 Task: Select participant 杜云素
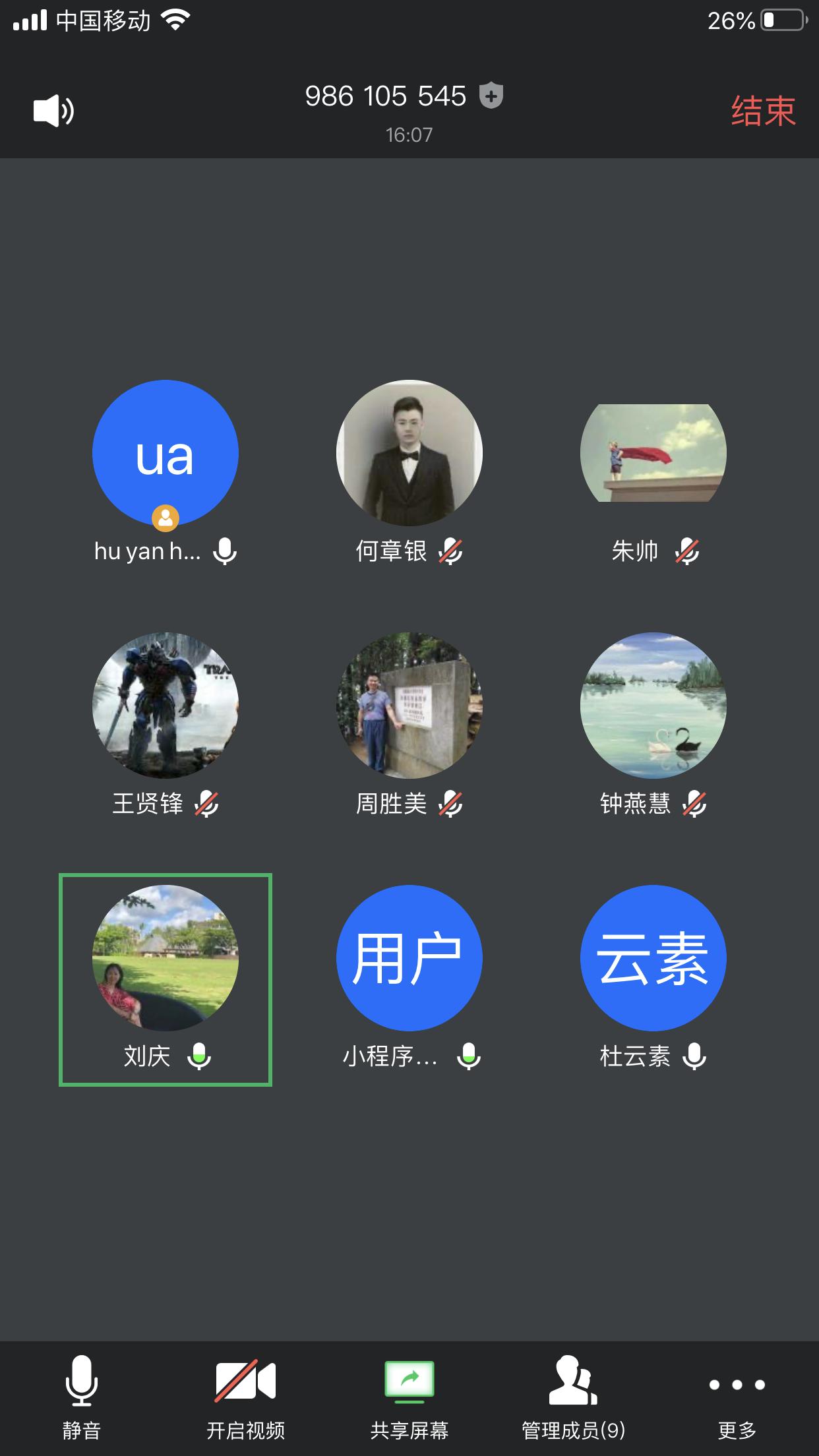(653, 958)
